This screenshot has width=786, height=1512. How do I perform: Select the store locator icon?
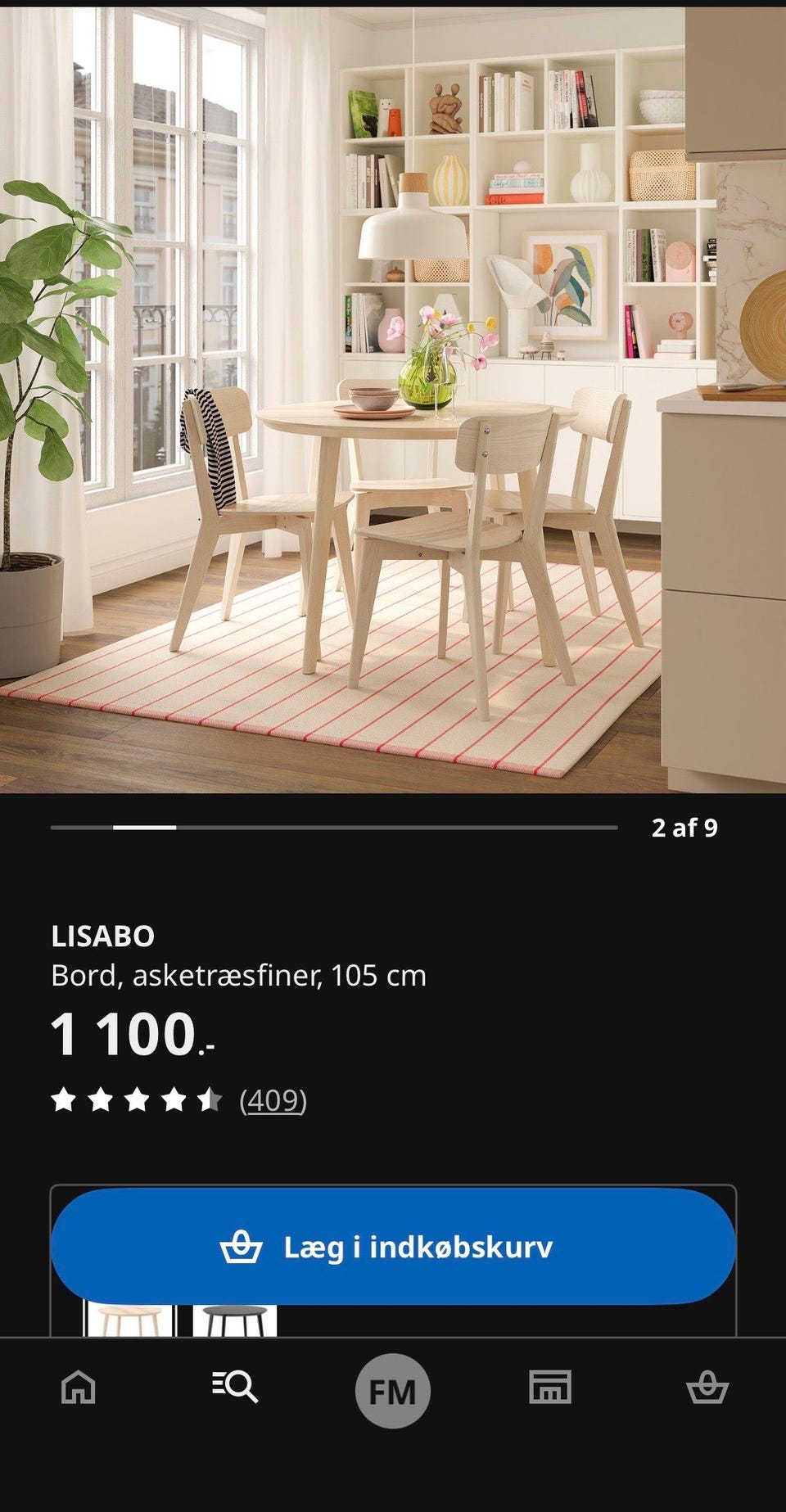549,1387
